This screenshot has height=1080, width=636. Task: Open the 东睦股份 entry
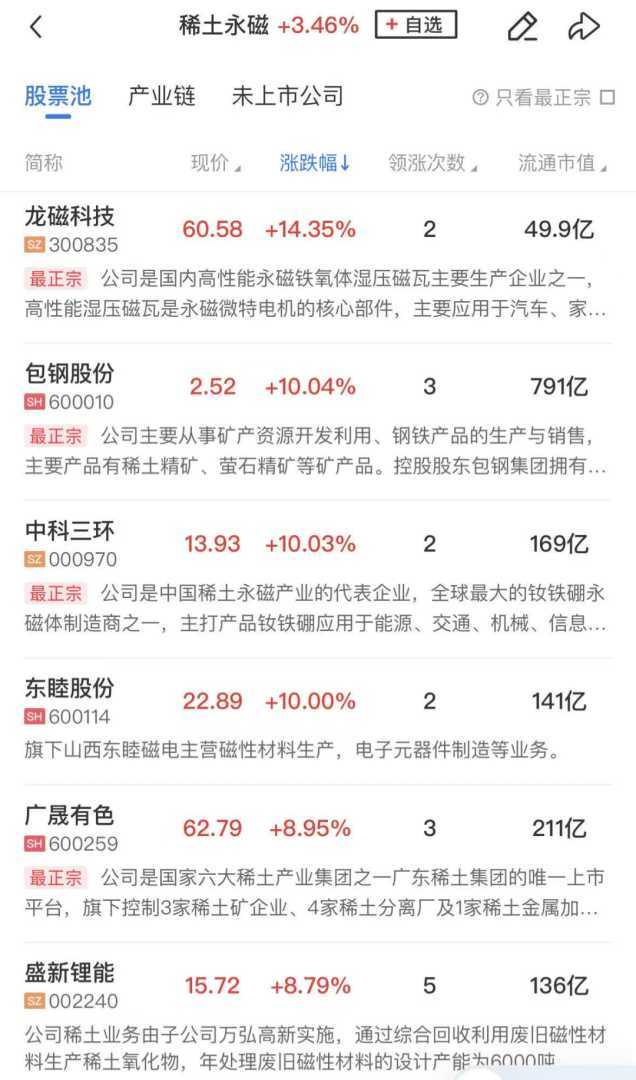point(70,689)
